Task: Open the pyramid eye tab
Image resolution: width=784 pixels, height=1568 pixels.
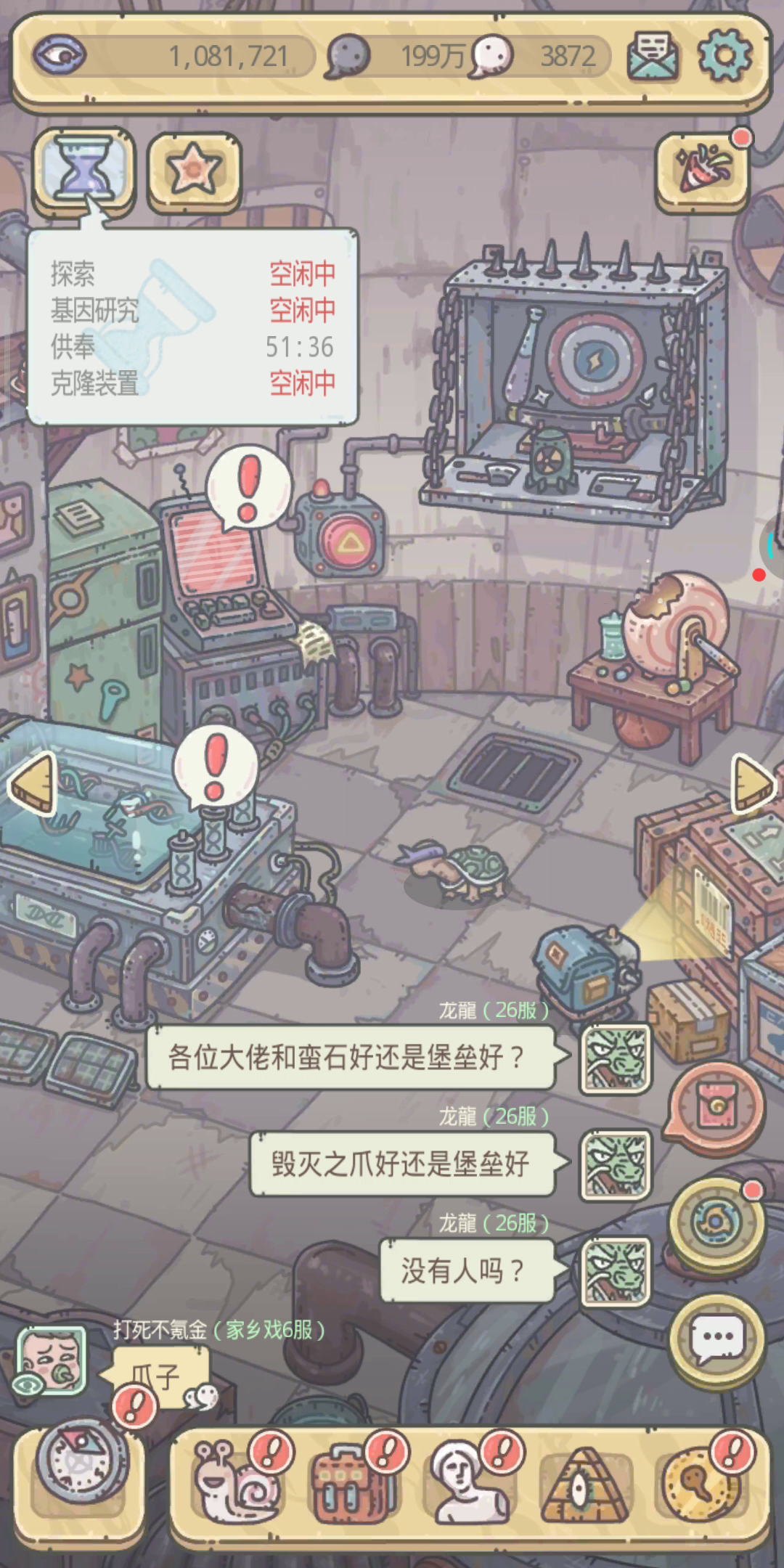Action: tap(583, 1481)
